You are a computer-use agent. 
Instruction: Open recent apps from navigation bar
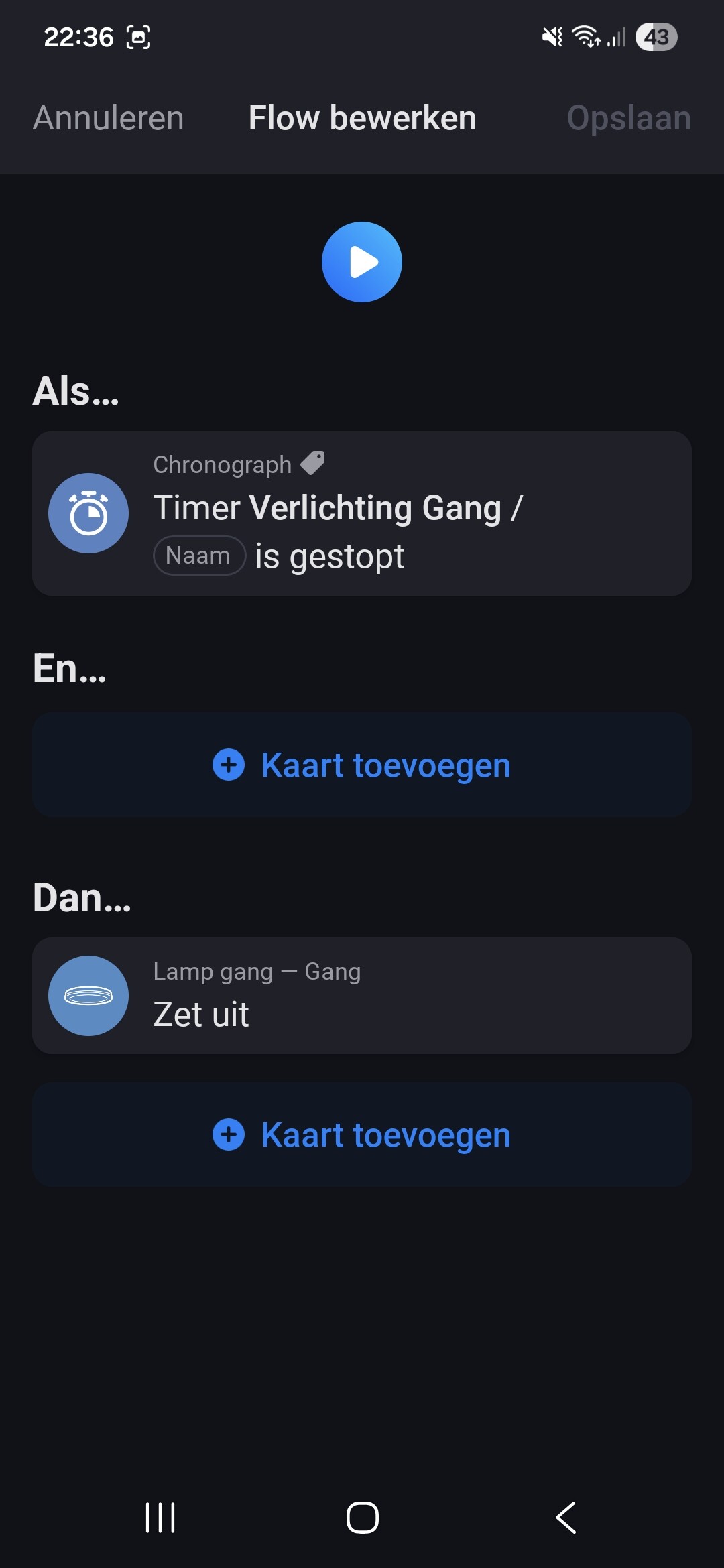click(x=160, y=1518)
